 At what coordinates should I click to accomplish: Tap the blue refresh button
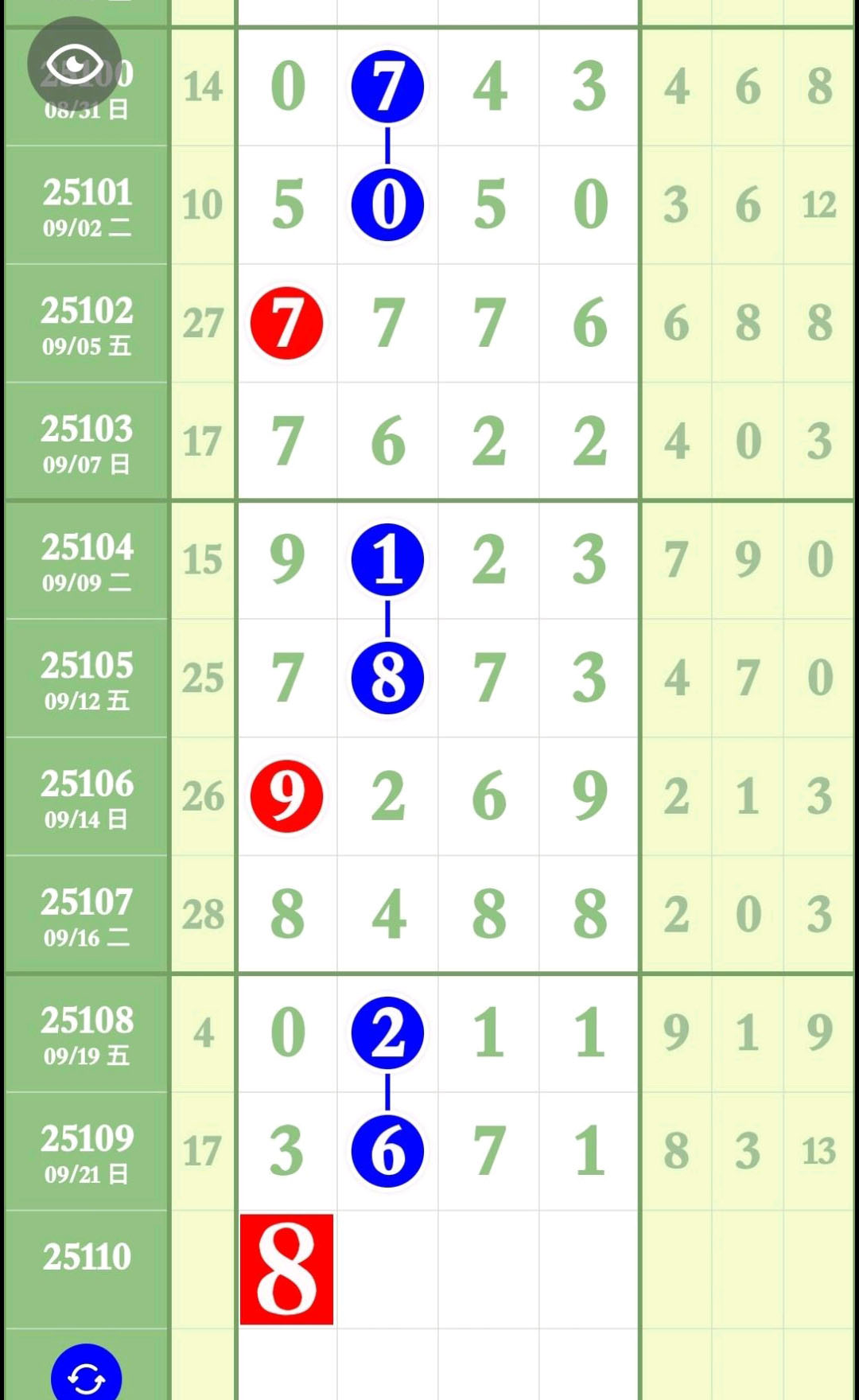(x=86, y=1375)
